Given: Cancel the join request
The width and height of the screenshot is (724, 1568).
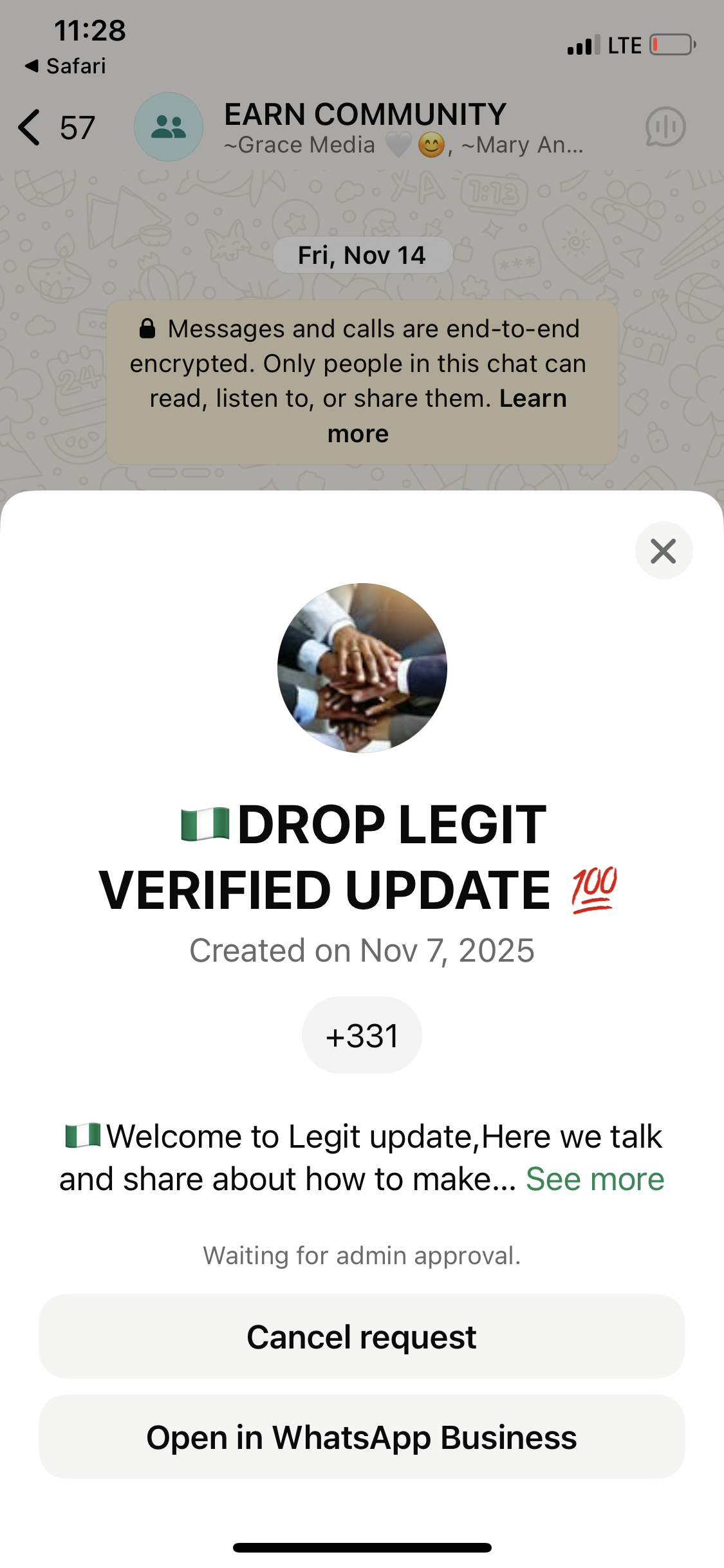Looking at the screenshot, I should 362,1337.
